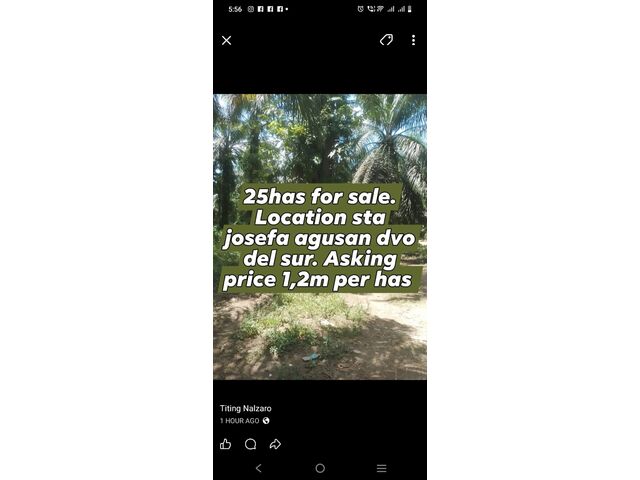The height and width of the screenshot is (480, 640).
Task: Open the three-dot overflow menu
Action: pyautogui.click(x=413, y=40)
